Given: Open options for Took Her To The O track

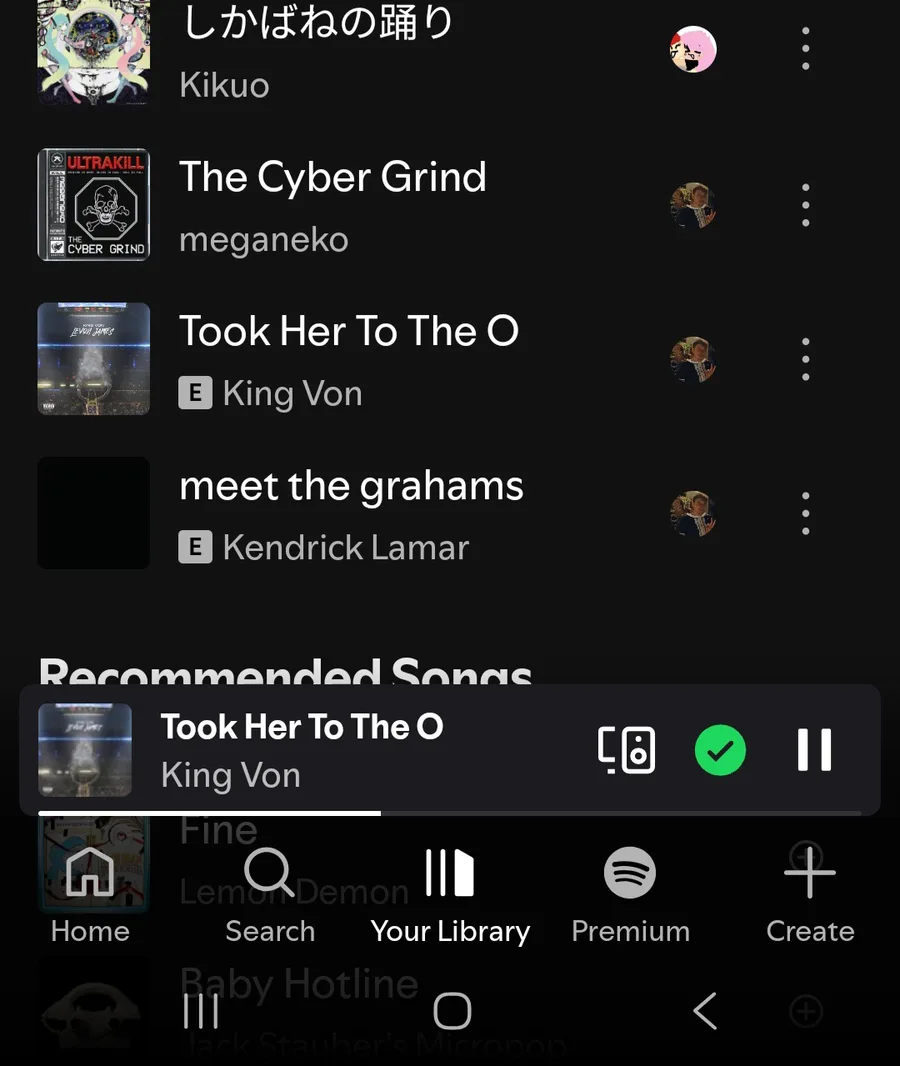Looking at the screenshot, I should [x=805, y=359].
